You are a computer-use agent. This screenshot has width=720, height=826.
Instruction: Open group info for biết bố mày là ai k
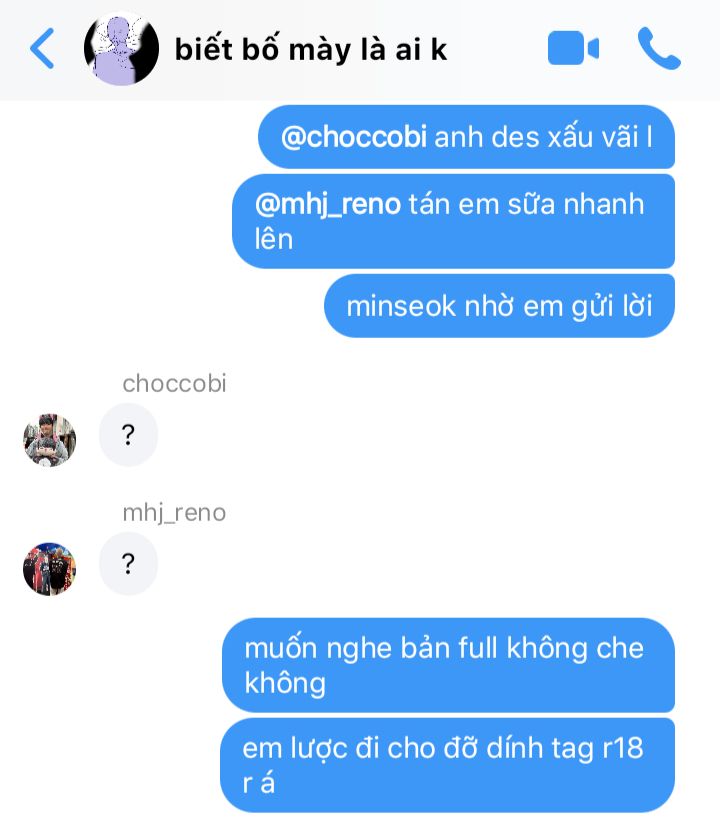coord(310,49)
